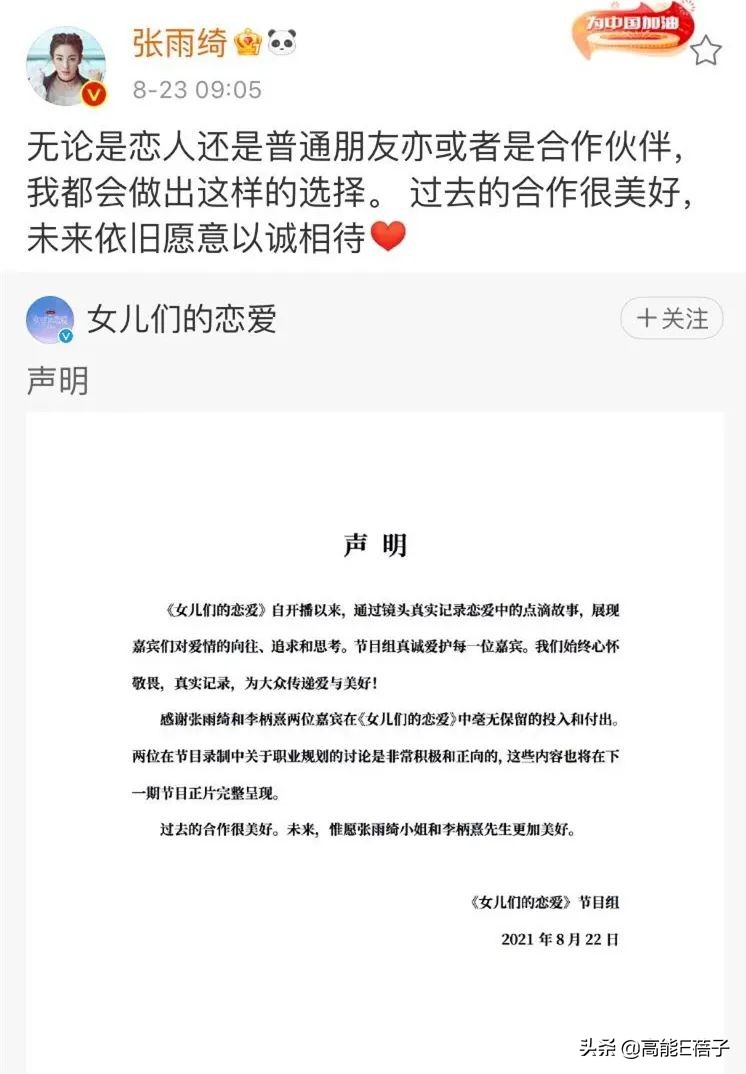The width and height of the screenshot is (746, 1074).
Task: Favorite this post with the star icon
Action: 706,50
